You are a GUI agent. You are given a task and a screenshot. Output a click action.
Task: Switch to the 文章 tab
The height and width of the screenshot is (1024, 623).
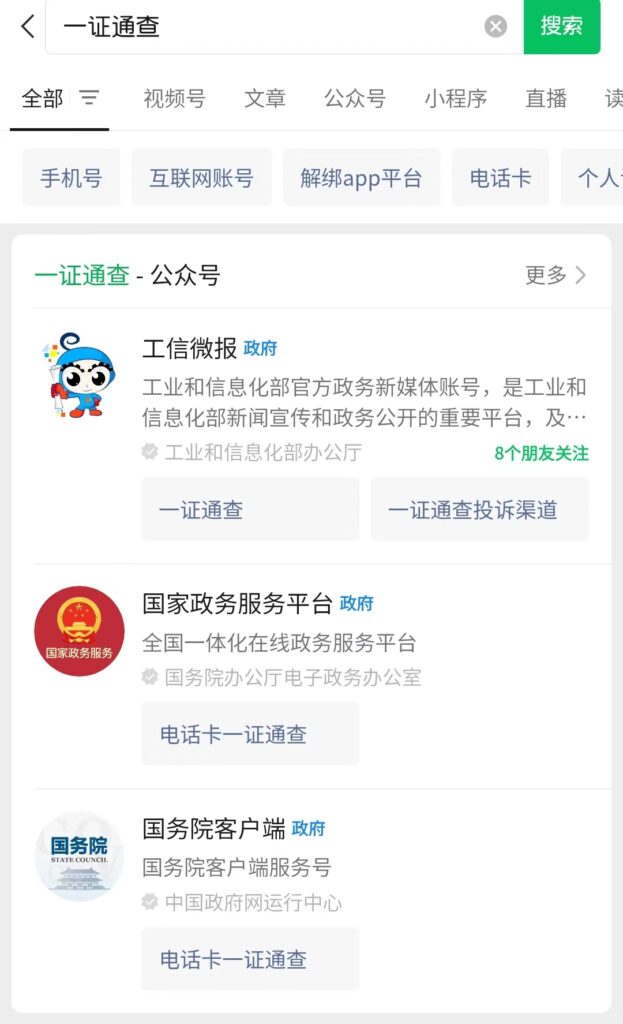point(265,98)
